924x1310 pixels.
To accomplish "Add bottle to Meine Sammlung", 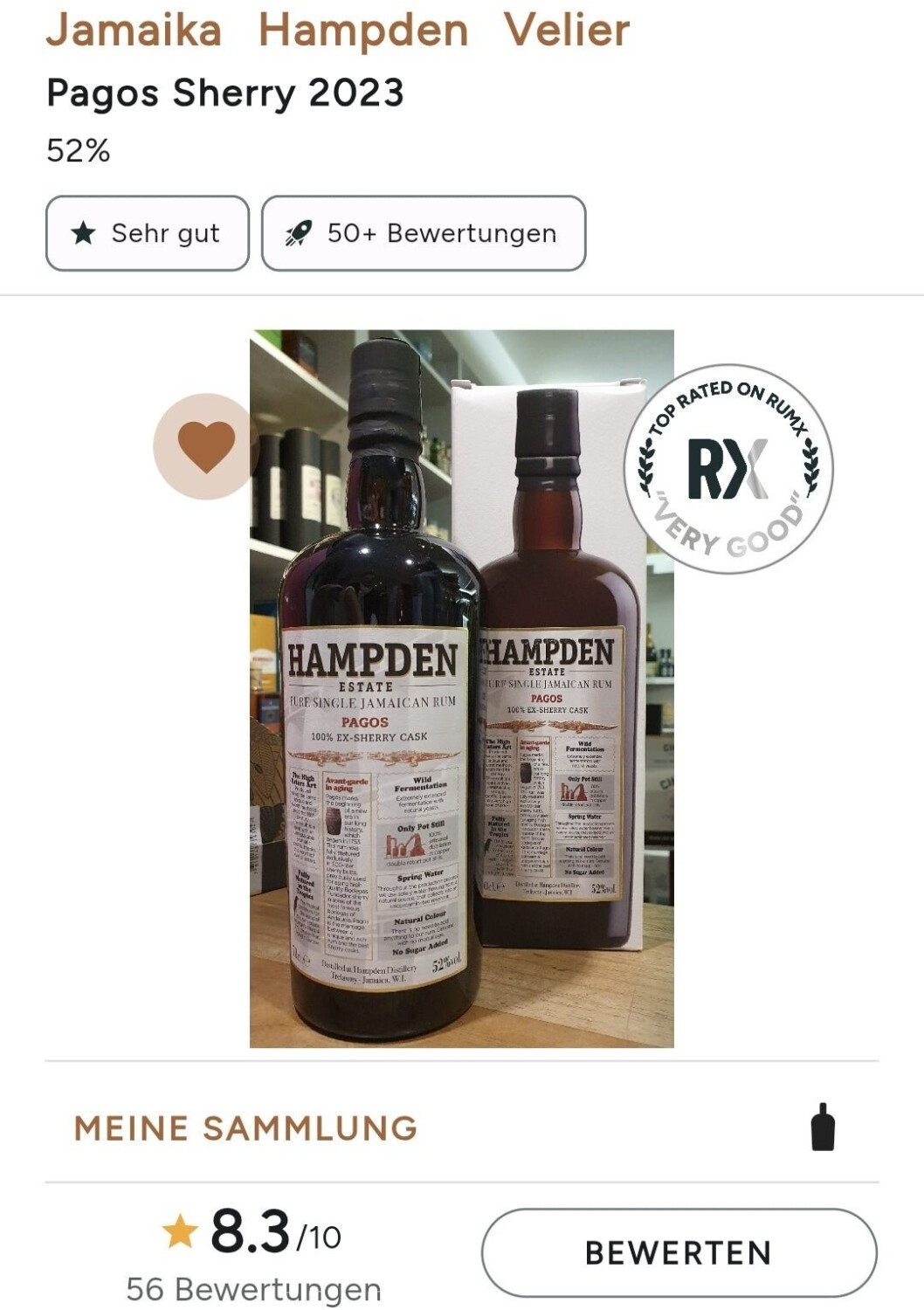I will click(822, 1127).
